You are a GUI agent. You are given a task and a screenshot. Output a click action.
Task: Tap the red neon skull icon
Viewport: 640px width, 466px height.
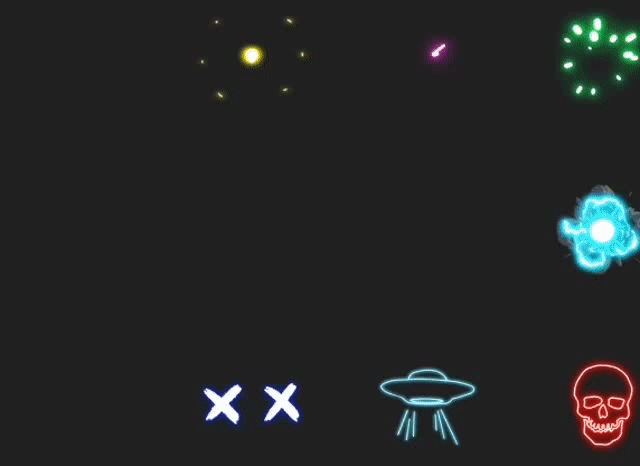point(603,403)
